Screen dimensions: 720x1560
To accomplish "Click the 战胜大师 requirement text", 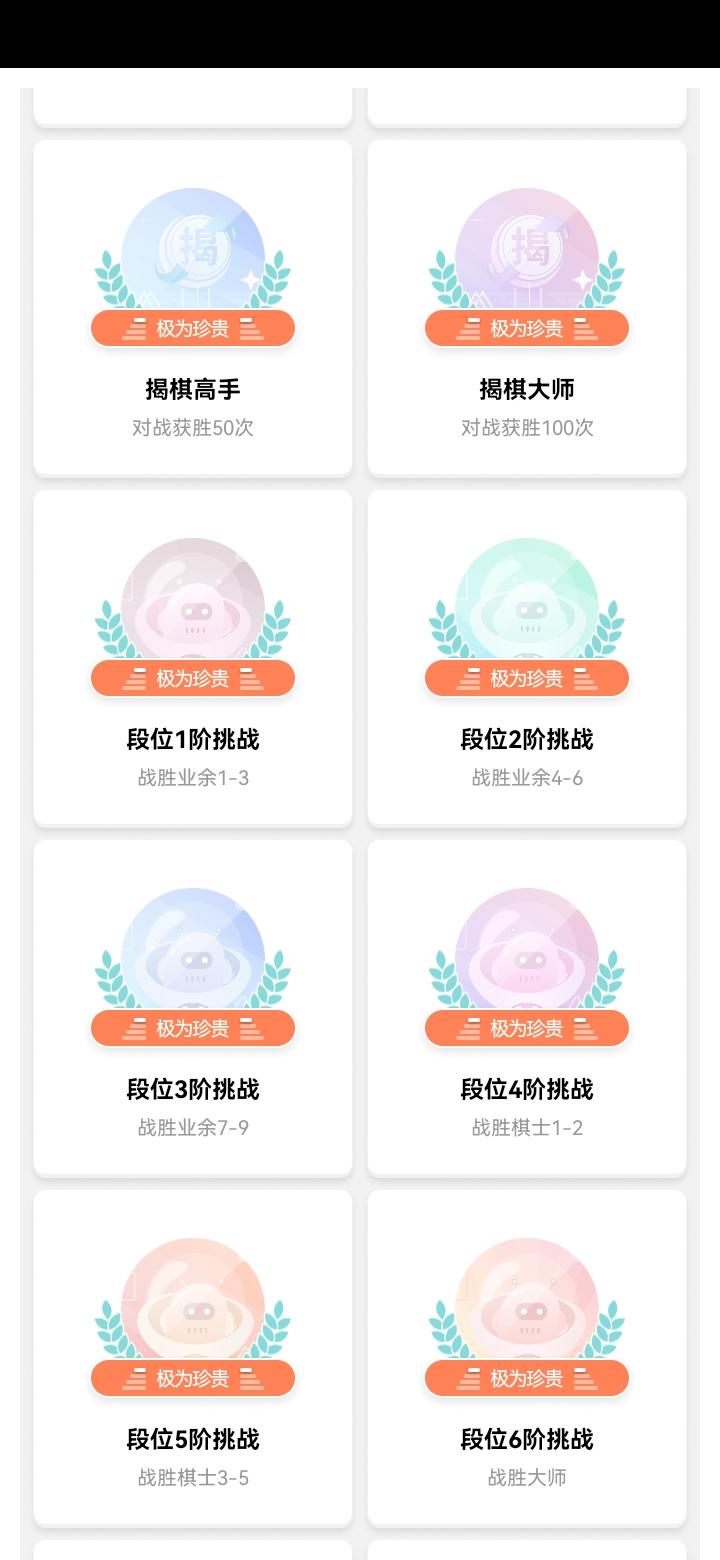I will 527,1478.
